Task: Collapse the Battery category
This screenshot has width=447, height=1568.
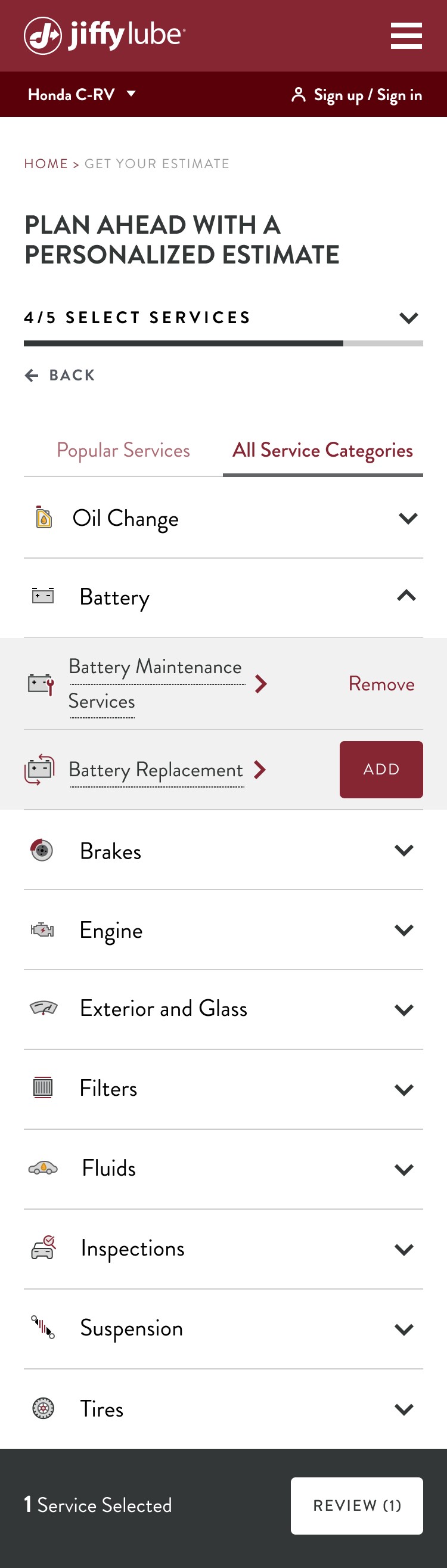Action: 223,597
